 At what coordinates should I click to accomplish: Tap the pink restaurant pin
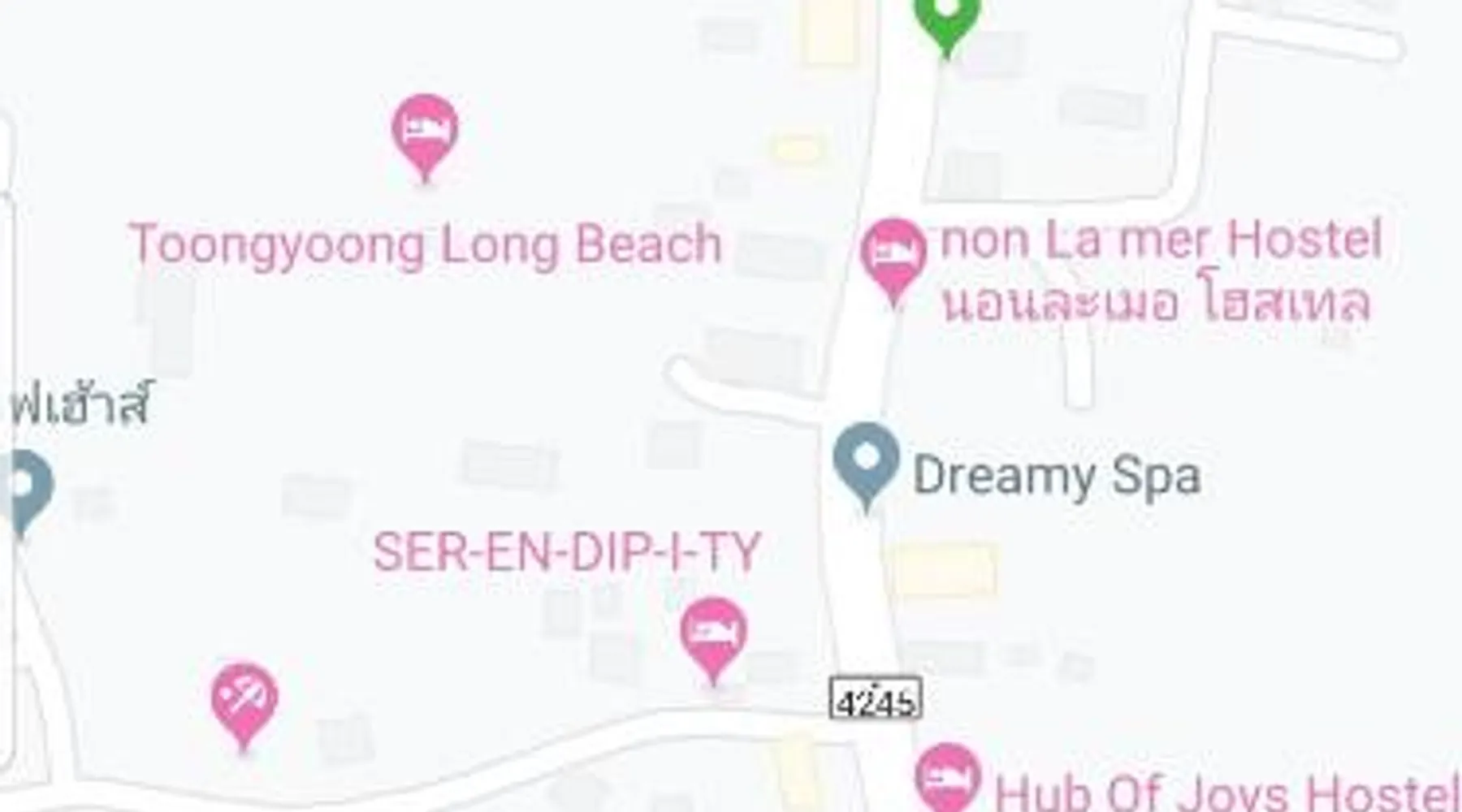point(244,700)
